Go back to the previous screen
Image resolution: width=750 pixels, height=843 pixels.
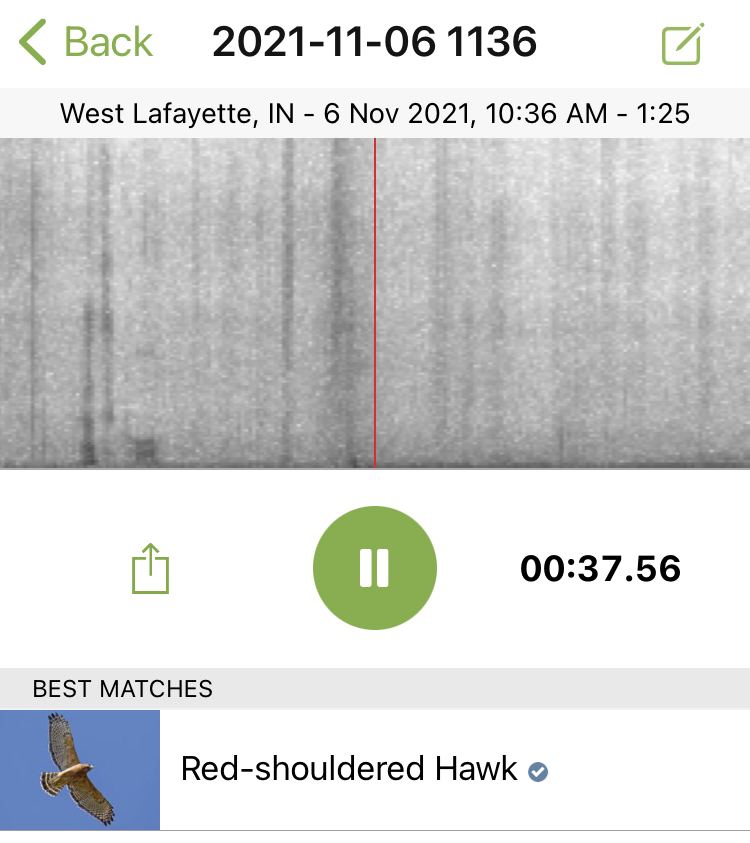(86, 43)
